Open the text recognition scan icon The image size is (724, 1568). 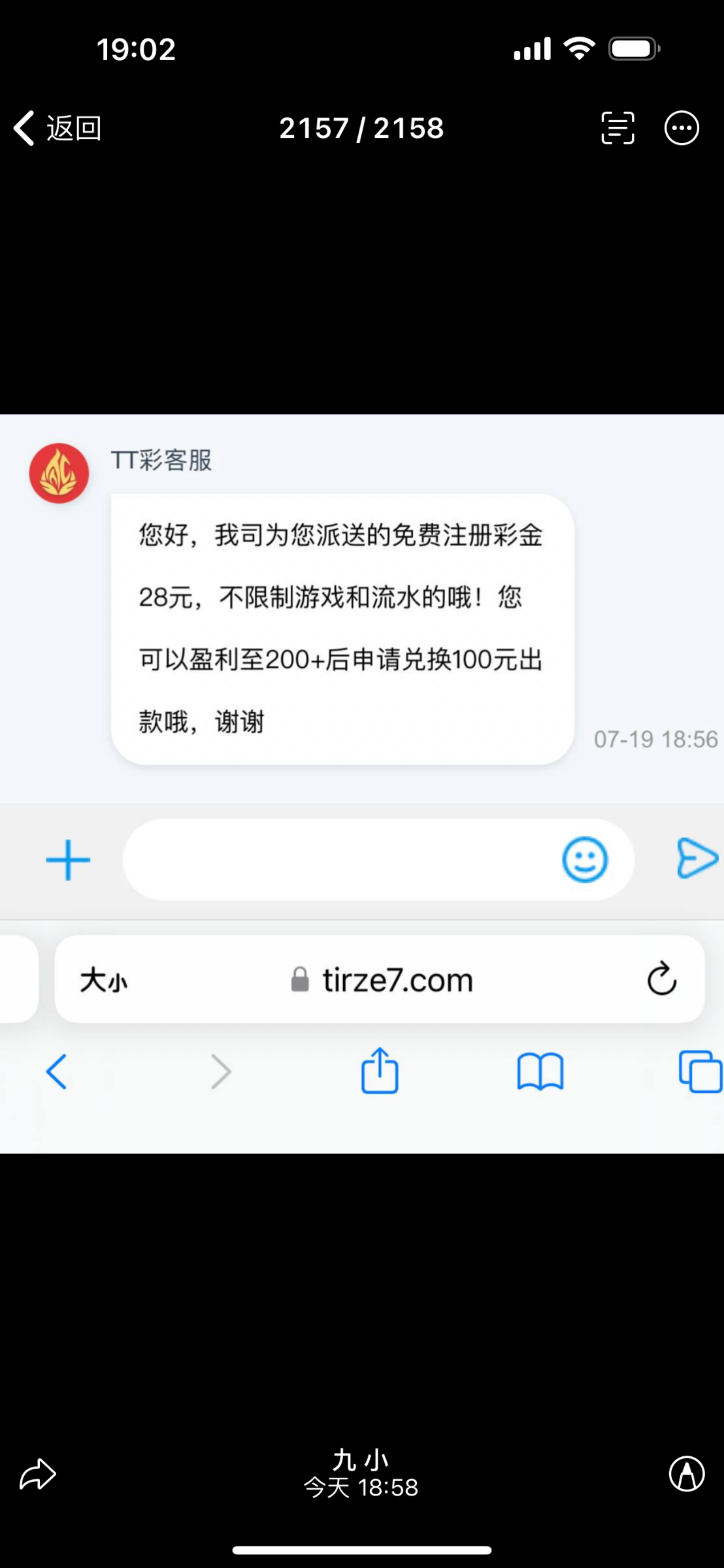pos(617,128)
